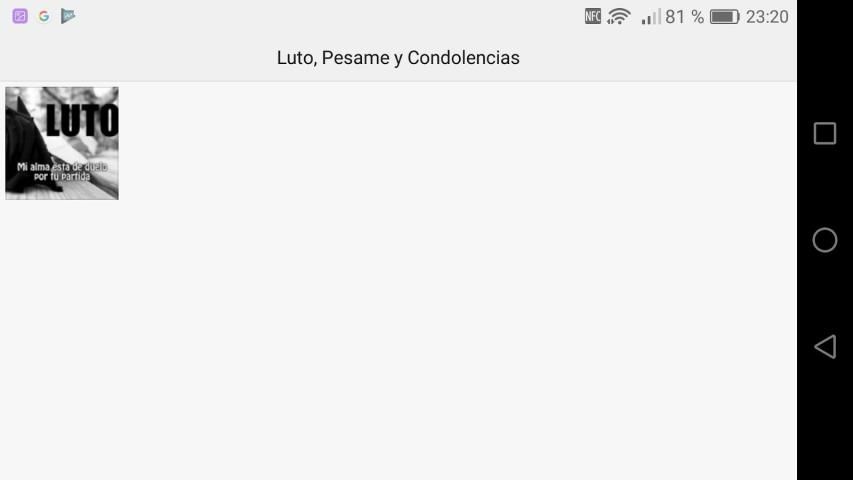
Task: Open the LUTO condolence image thumbnail
Action: click(62, 143)
